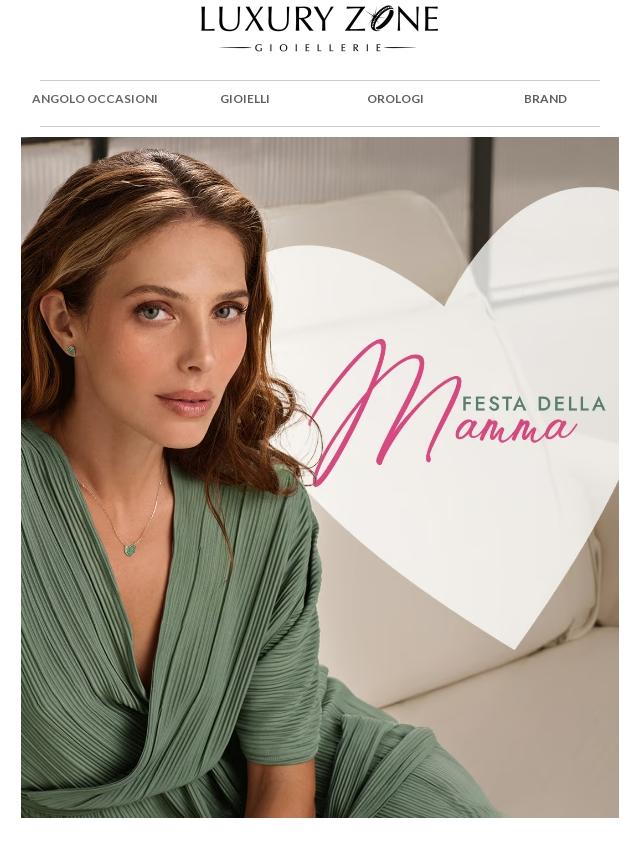Select the Brand menu link
Viewport: 640px width, 854px height.
tap(545, 99)
